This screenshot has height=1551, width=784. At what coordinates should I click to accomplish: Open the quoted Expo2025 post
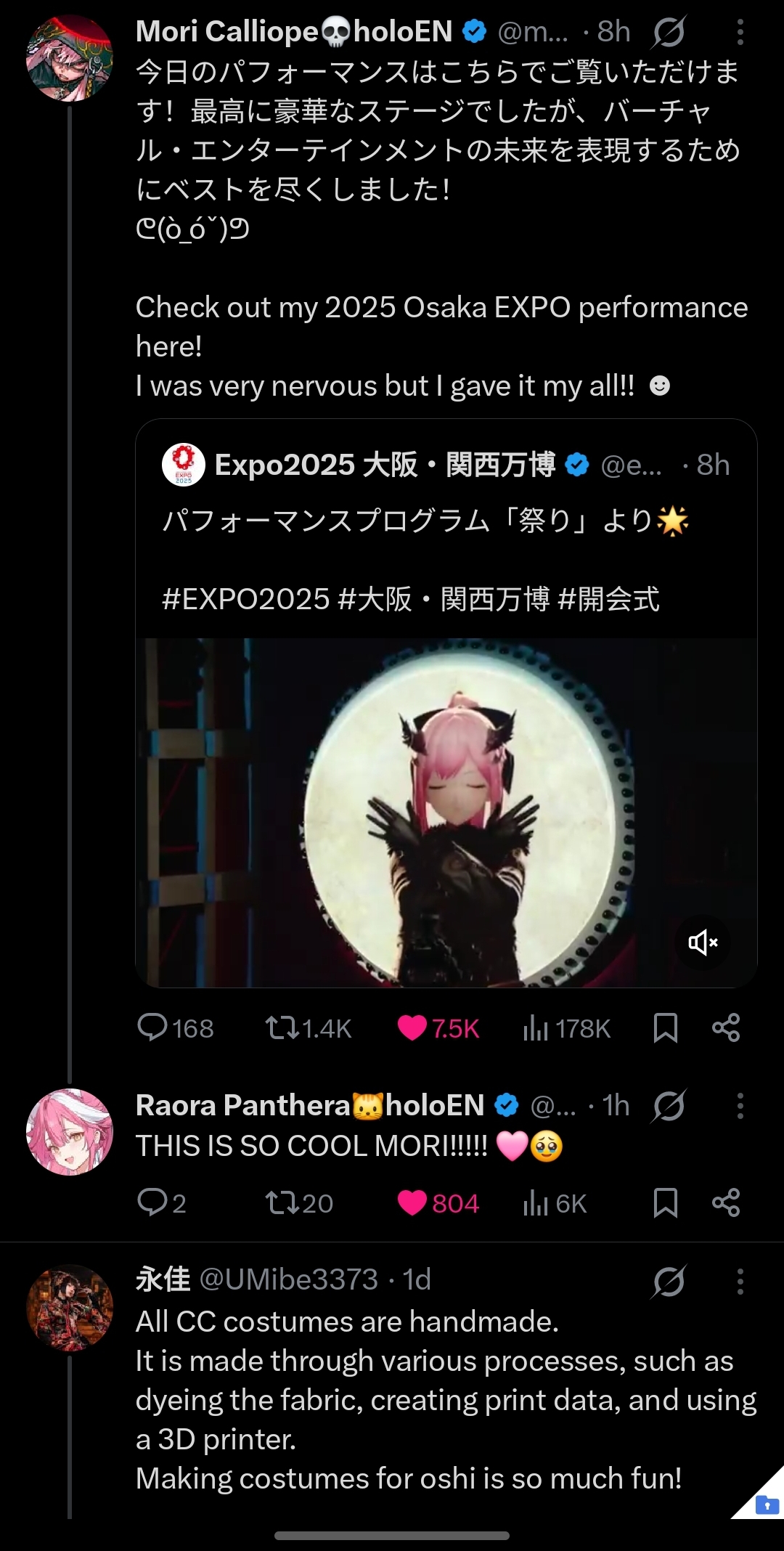pyautogui.click(x=446, y=530)
